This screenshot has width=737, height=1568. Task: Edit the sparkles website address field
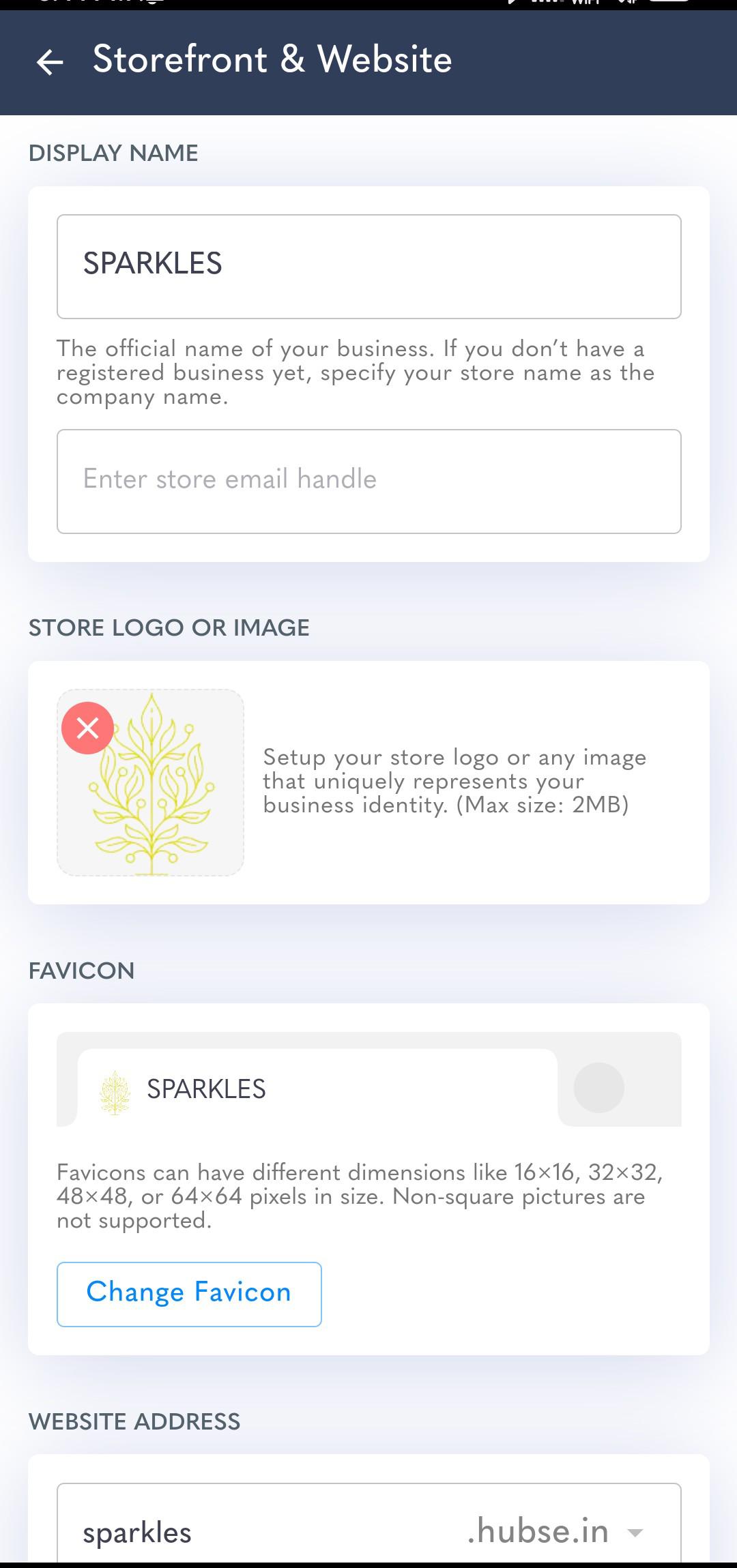[x=259, y=1533]
